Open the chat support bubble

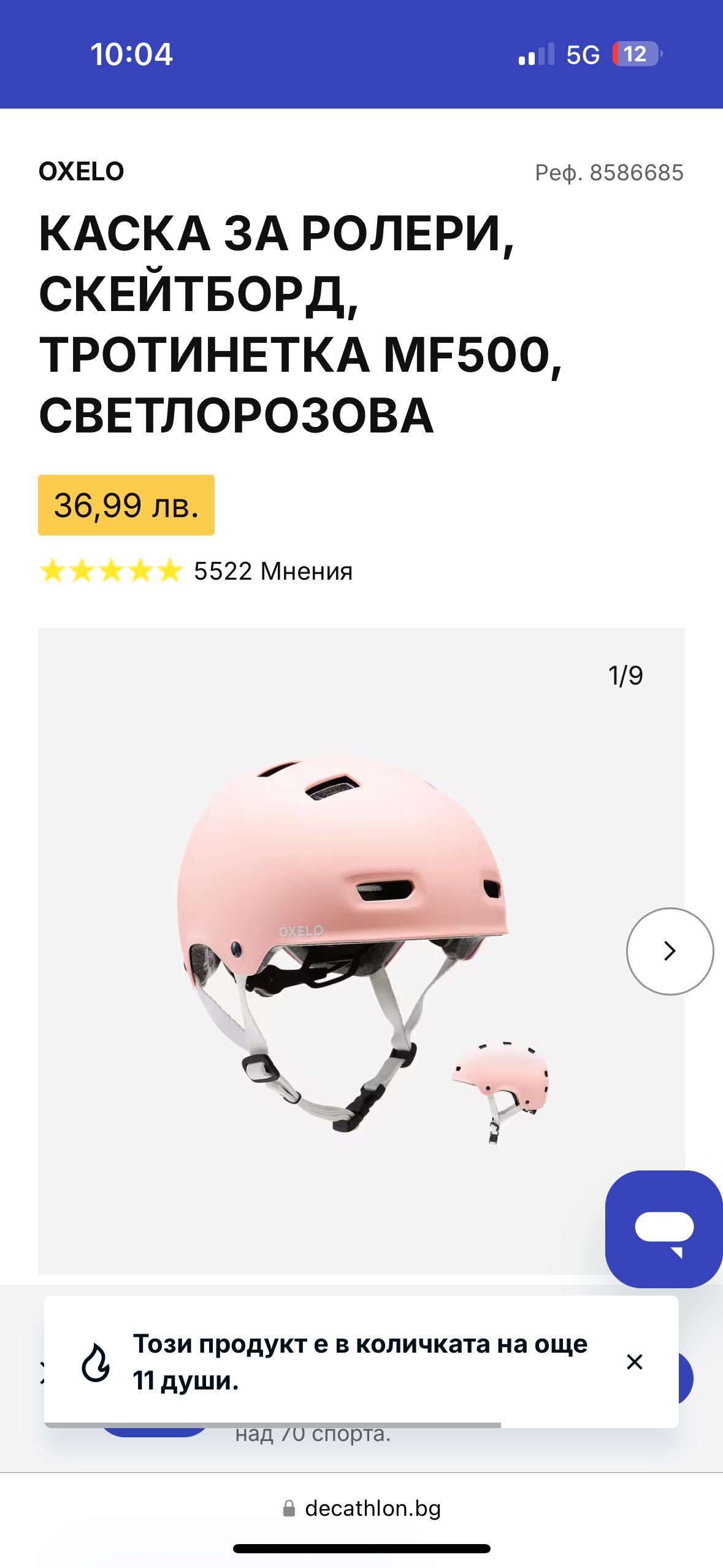point(664,1229)
